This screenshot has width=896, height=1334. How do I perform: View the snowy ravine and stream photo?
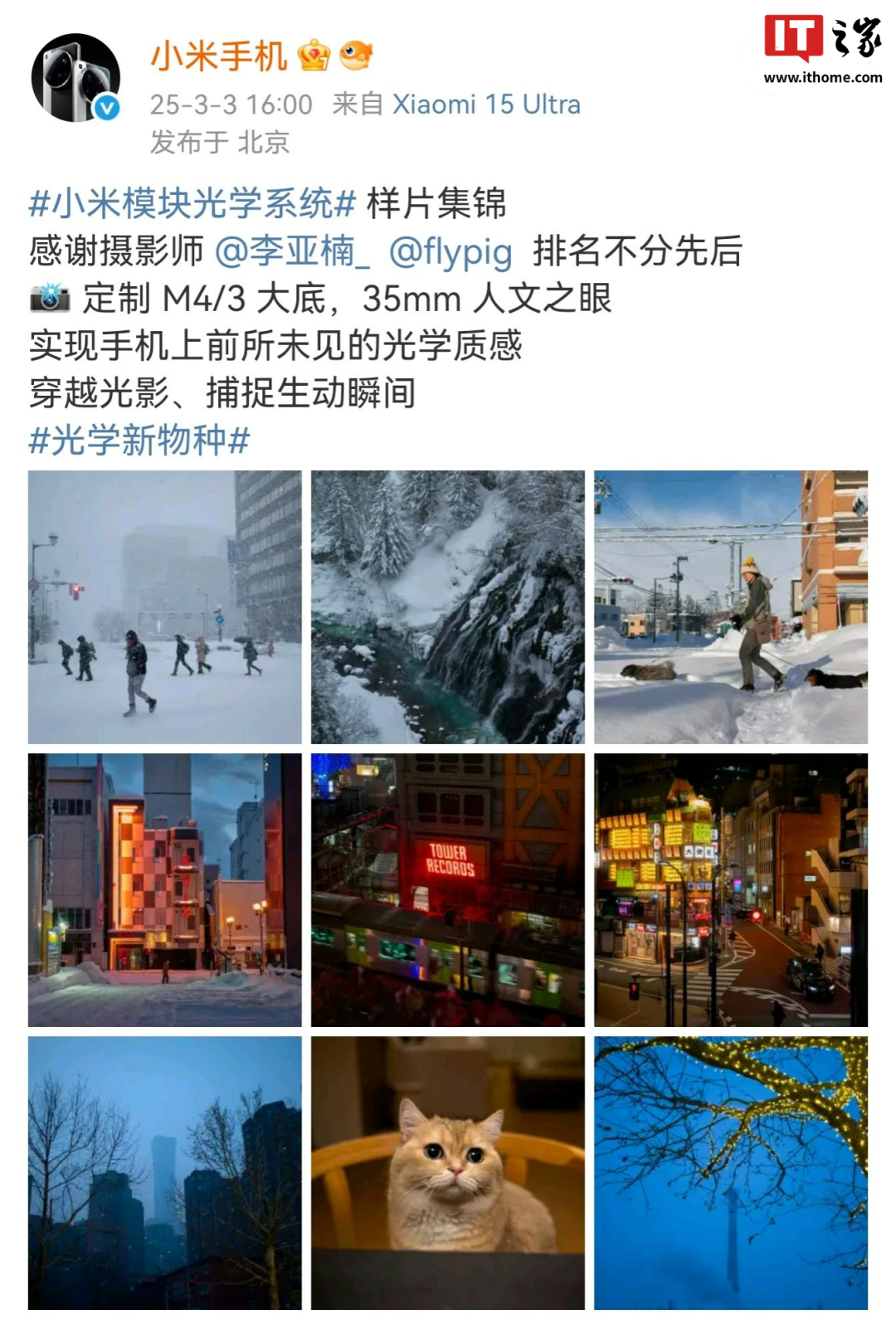[448, 607]
